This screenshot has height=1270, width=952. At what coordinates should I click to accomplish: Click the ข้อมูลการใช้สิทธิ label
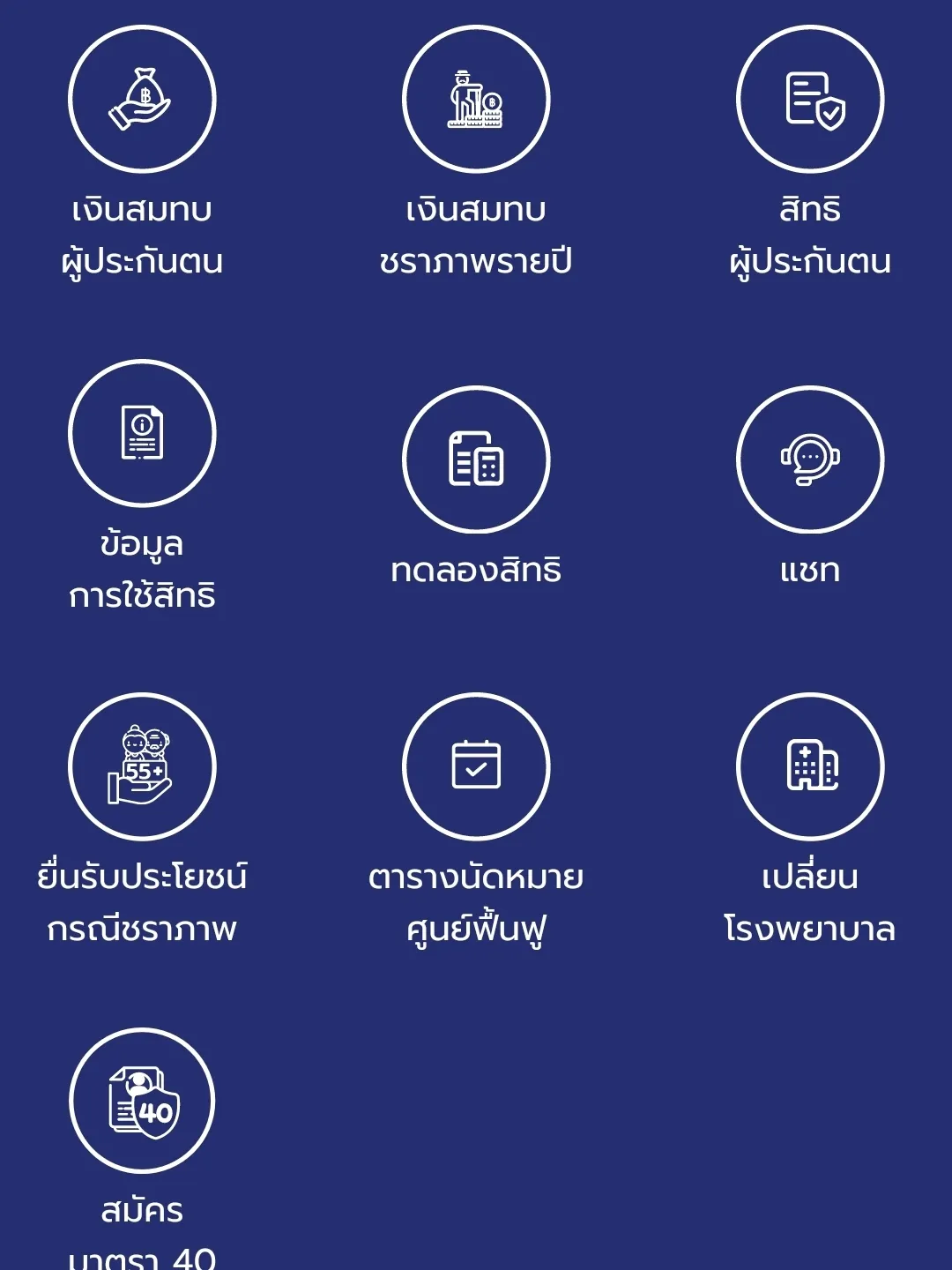(143, 569)
